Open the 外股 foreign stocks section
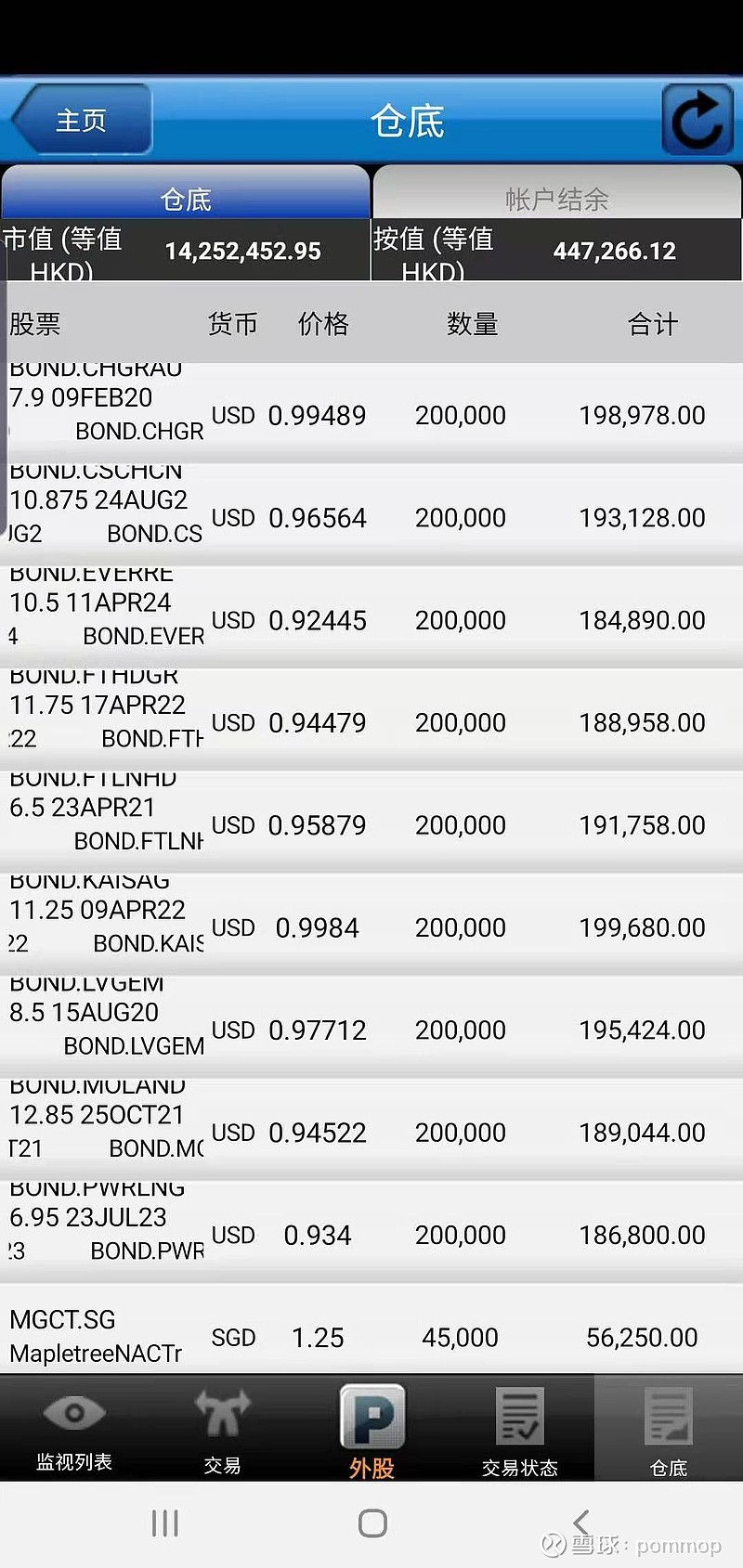 (371, 1430)
